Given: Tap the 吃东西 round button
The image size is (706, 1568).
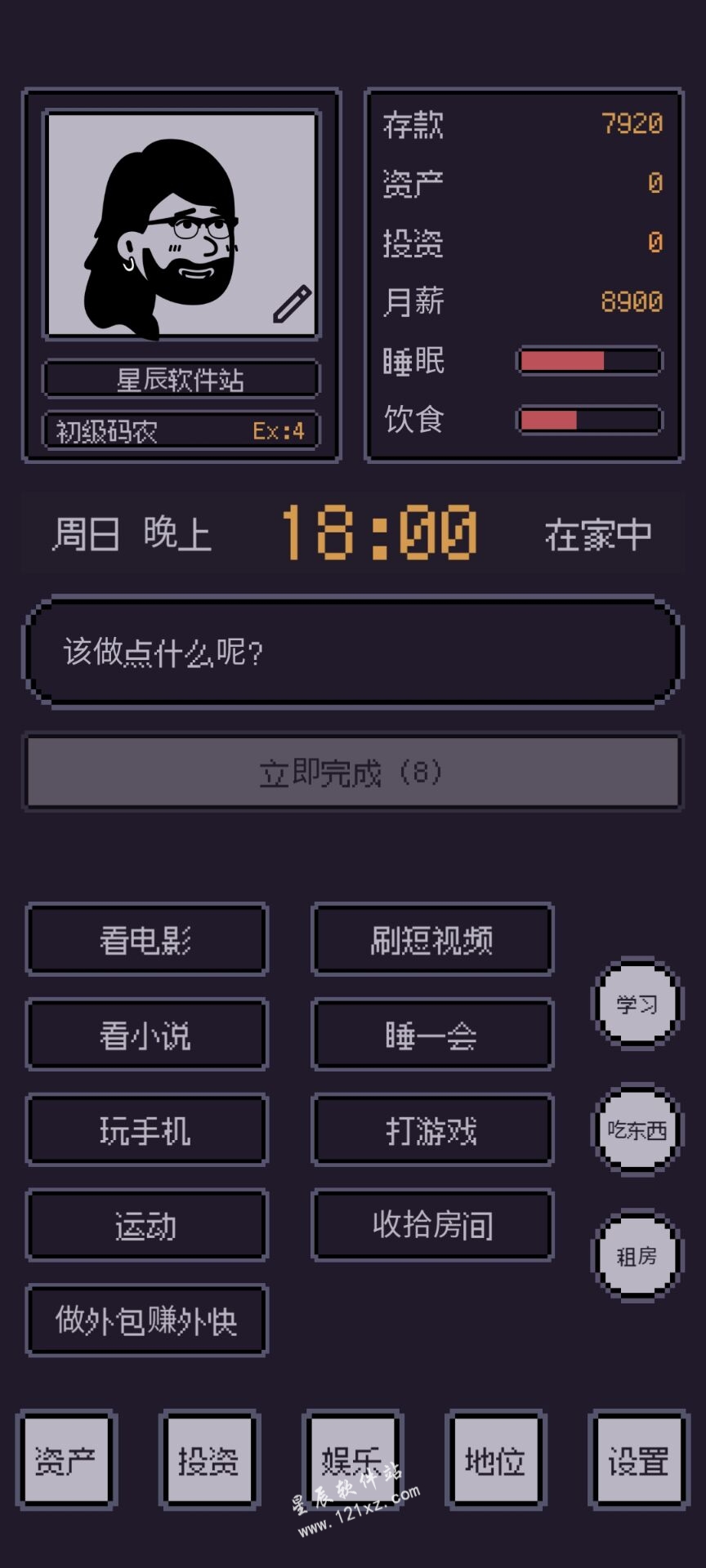Looking at the screenshot, I should (637, 1130).
